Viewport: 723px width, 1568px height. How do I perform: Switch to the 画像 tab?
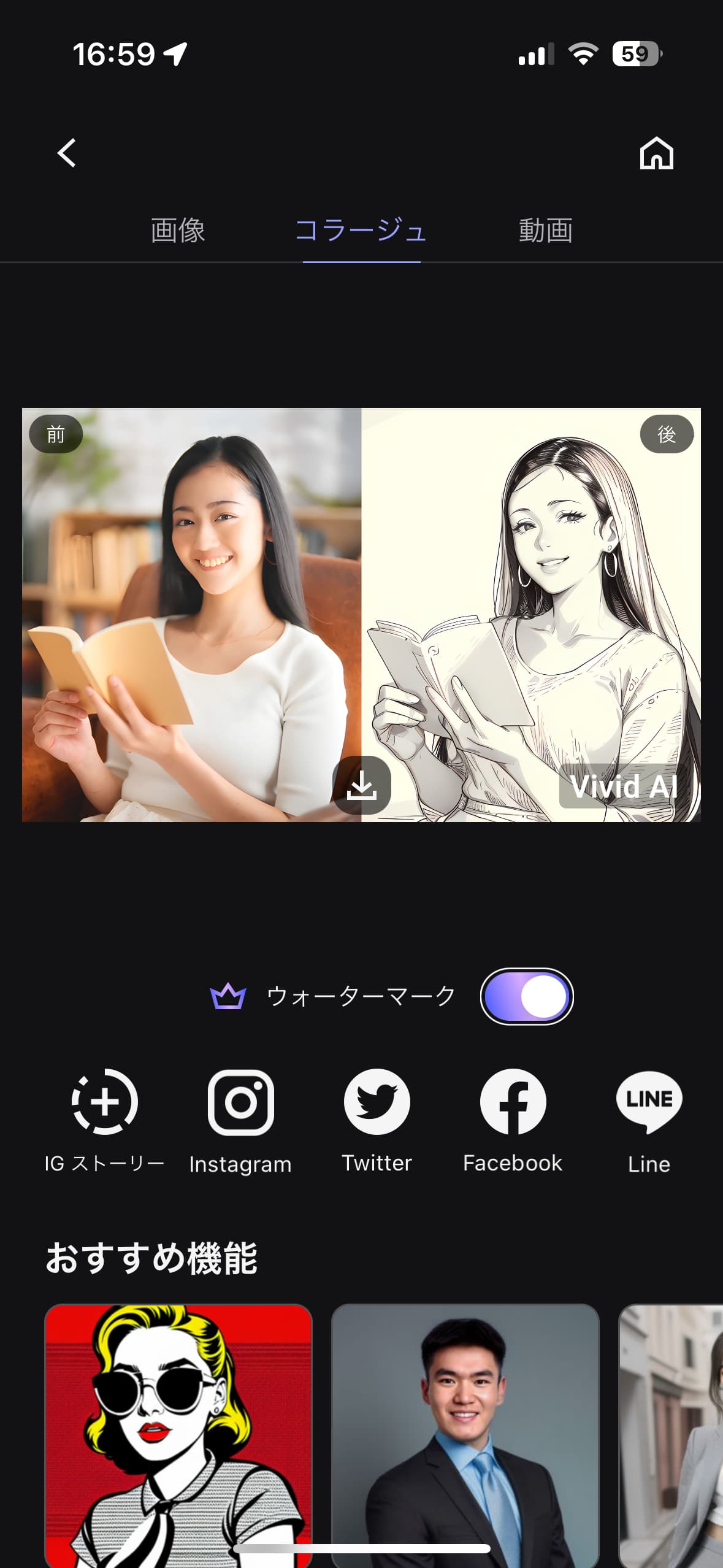[x=178, y=231]
